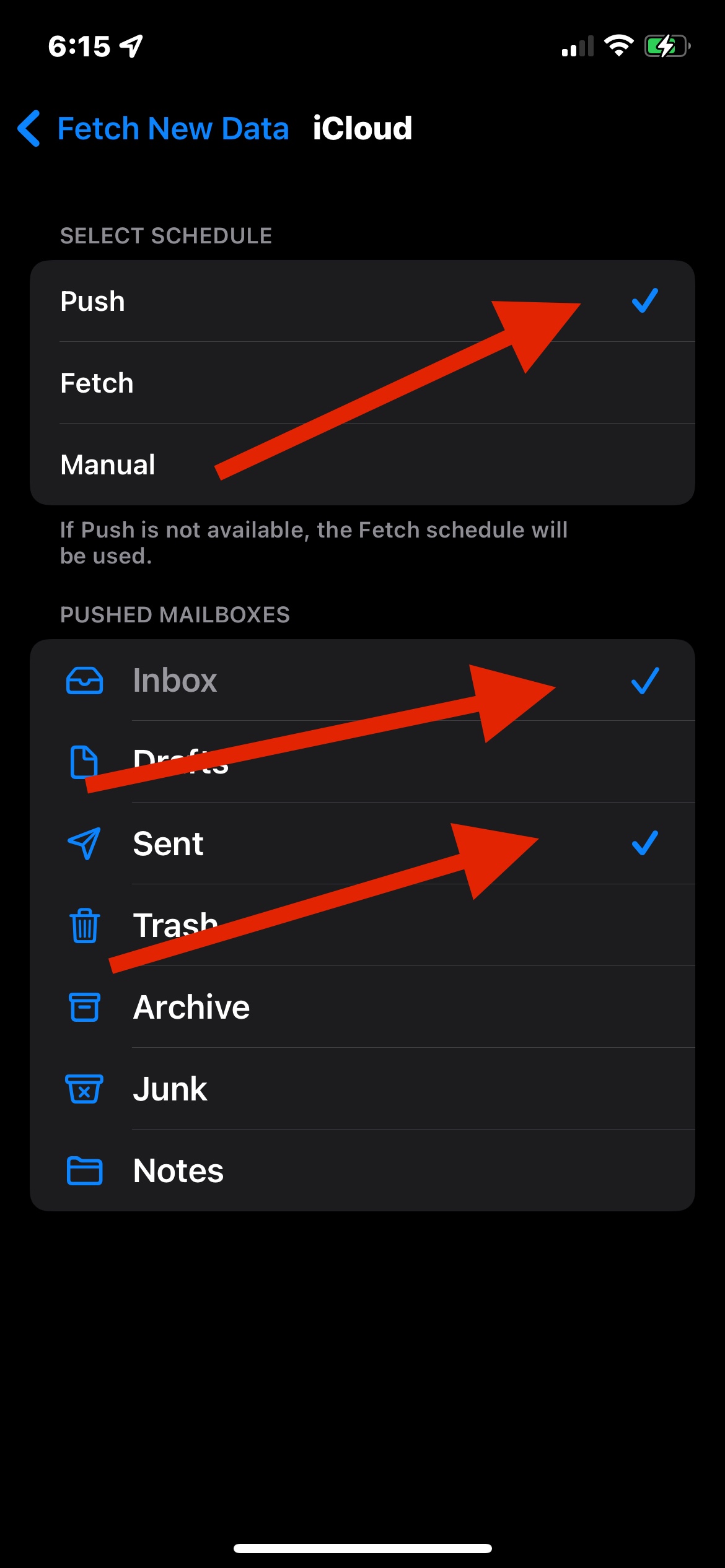Toggle the Drafts pushed mailbox
This screenshot has height=1568, width=725.
[362, 762]
